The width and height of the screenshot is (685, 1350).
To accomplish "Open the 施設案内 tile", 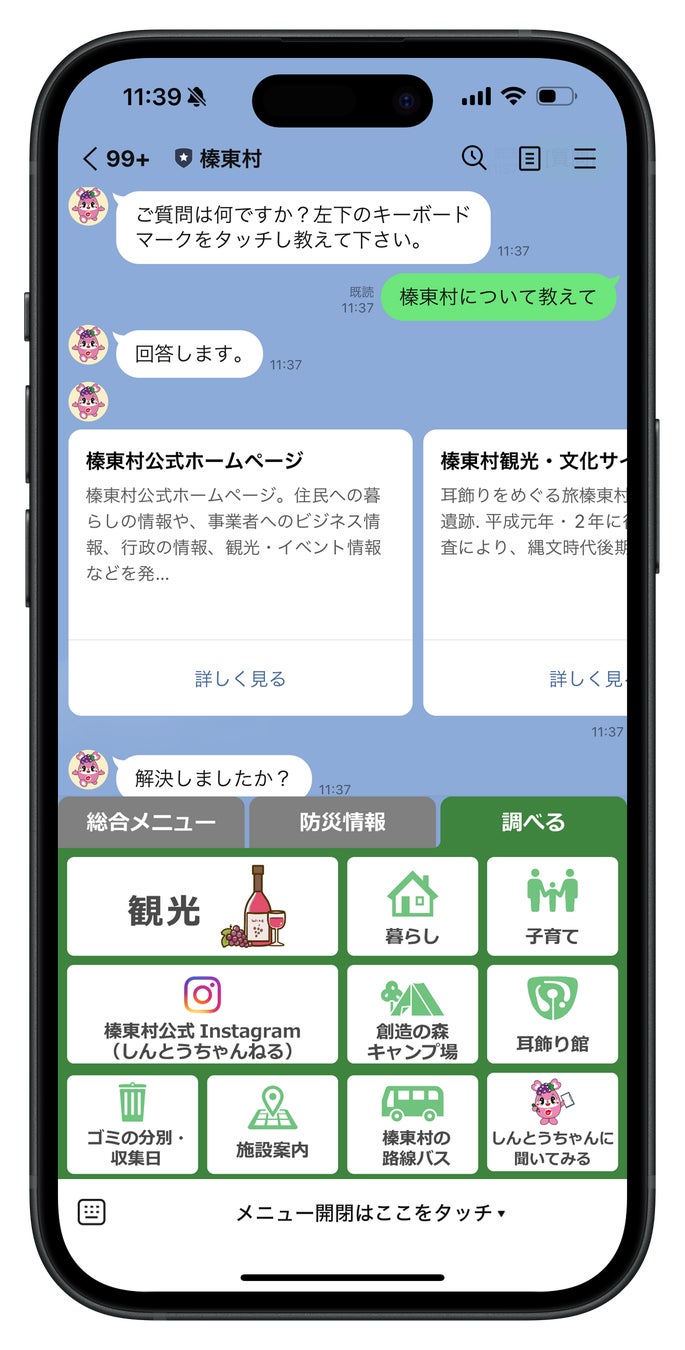I will 272,1124.
